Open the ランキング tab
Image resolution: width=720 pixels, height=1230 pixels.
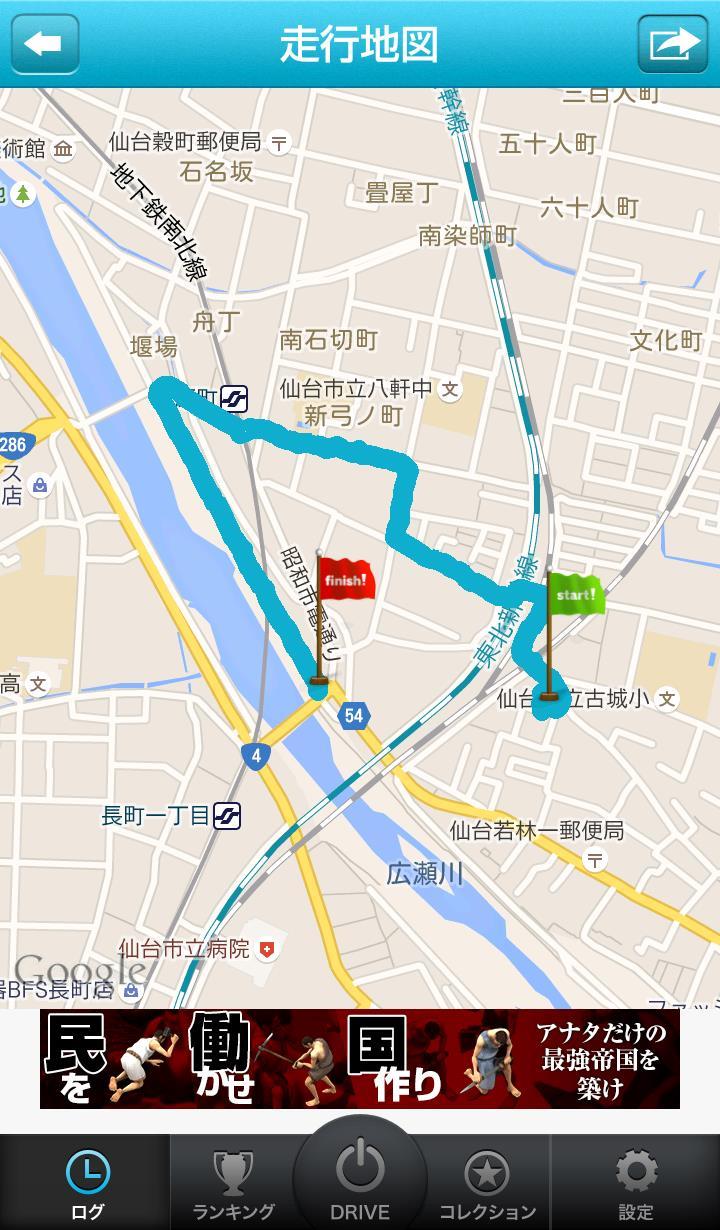pos(233,1183)
